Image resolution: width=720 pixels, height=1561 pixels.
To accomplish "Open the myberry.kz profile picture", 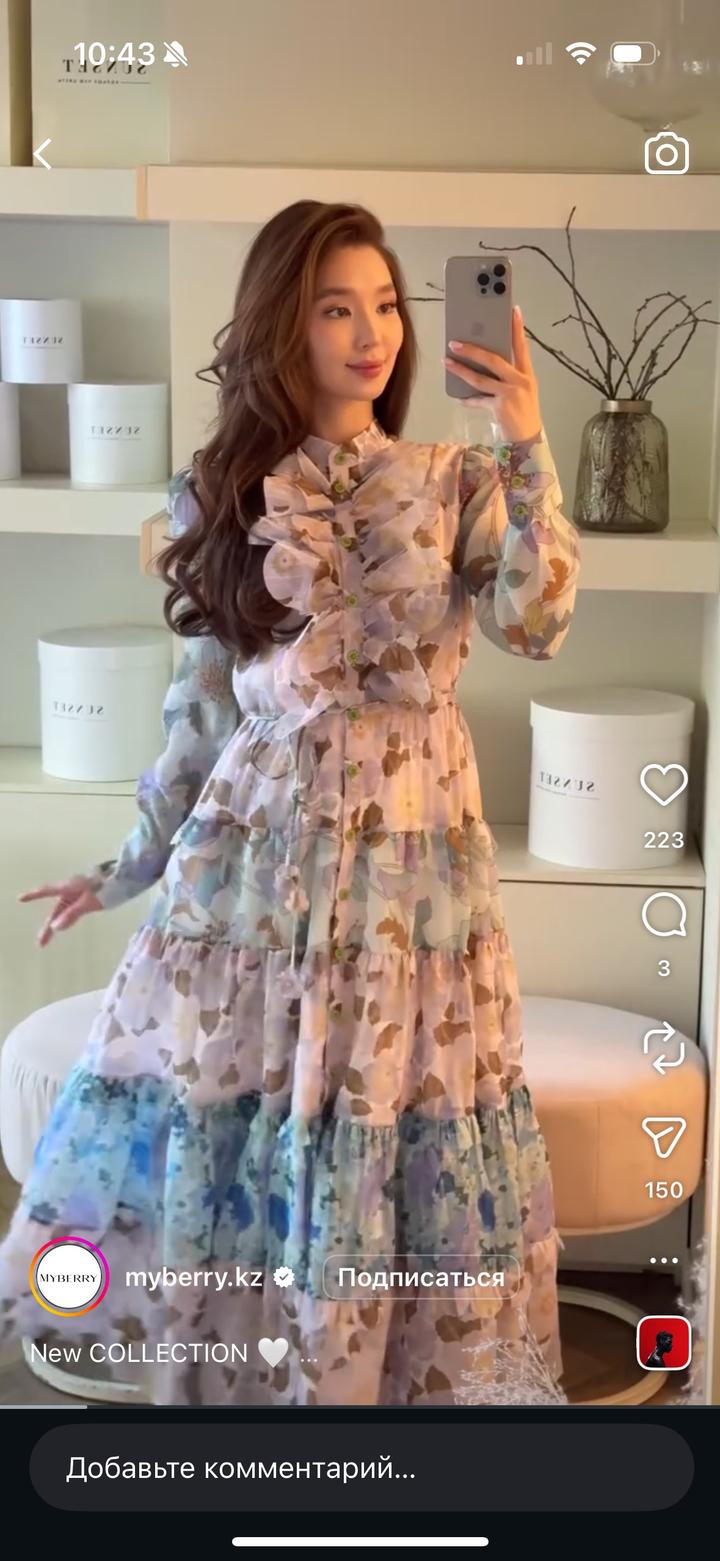I will [x=69, y=1277].
